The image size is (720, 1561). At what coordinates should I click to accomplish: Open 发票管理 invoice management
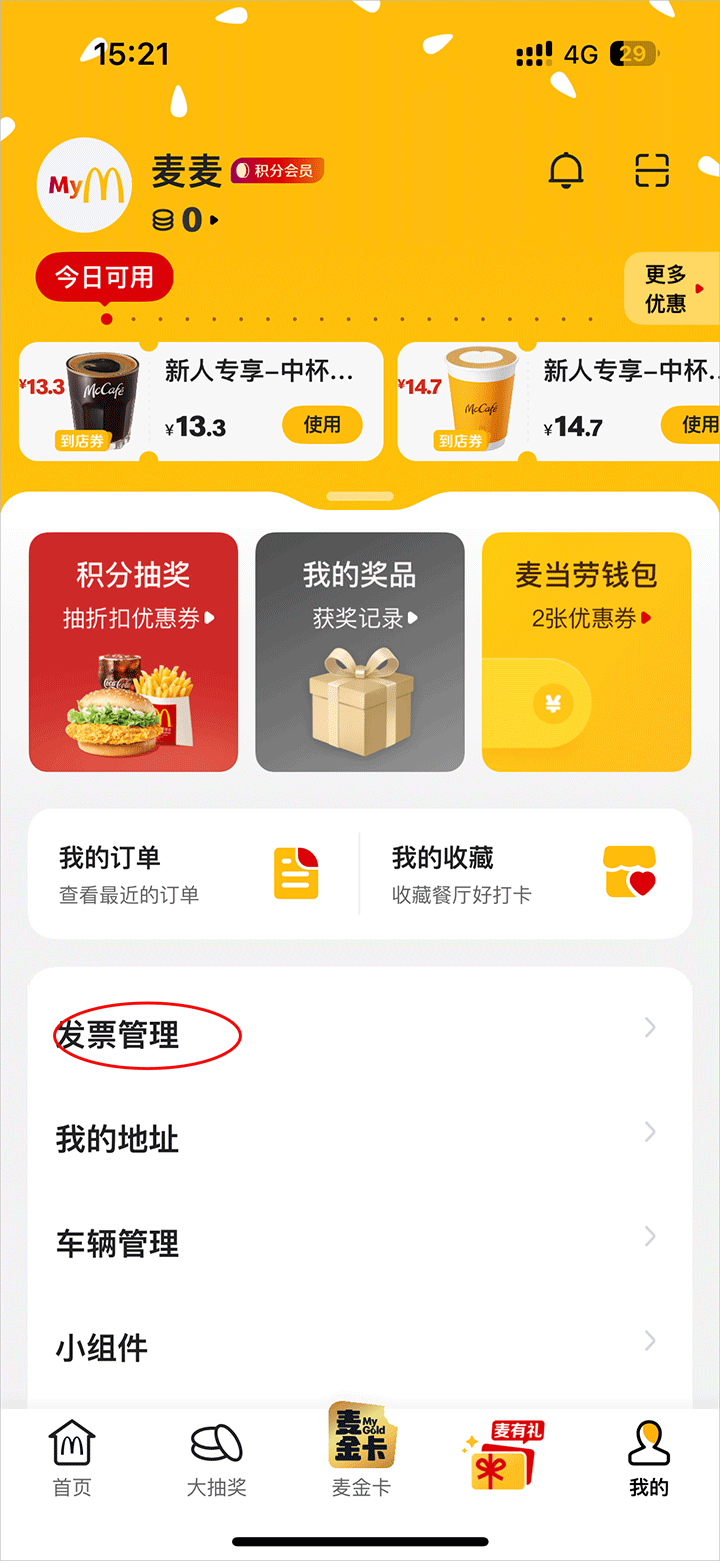pos(360,1035)
